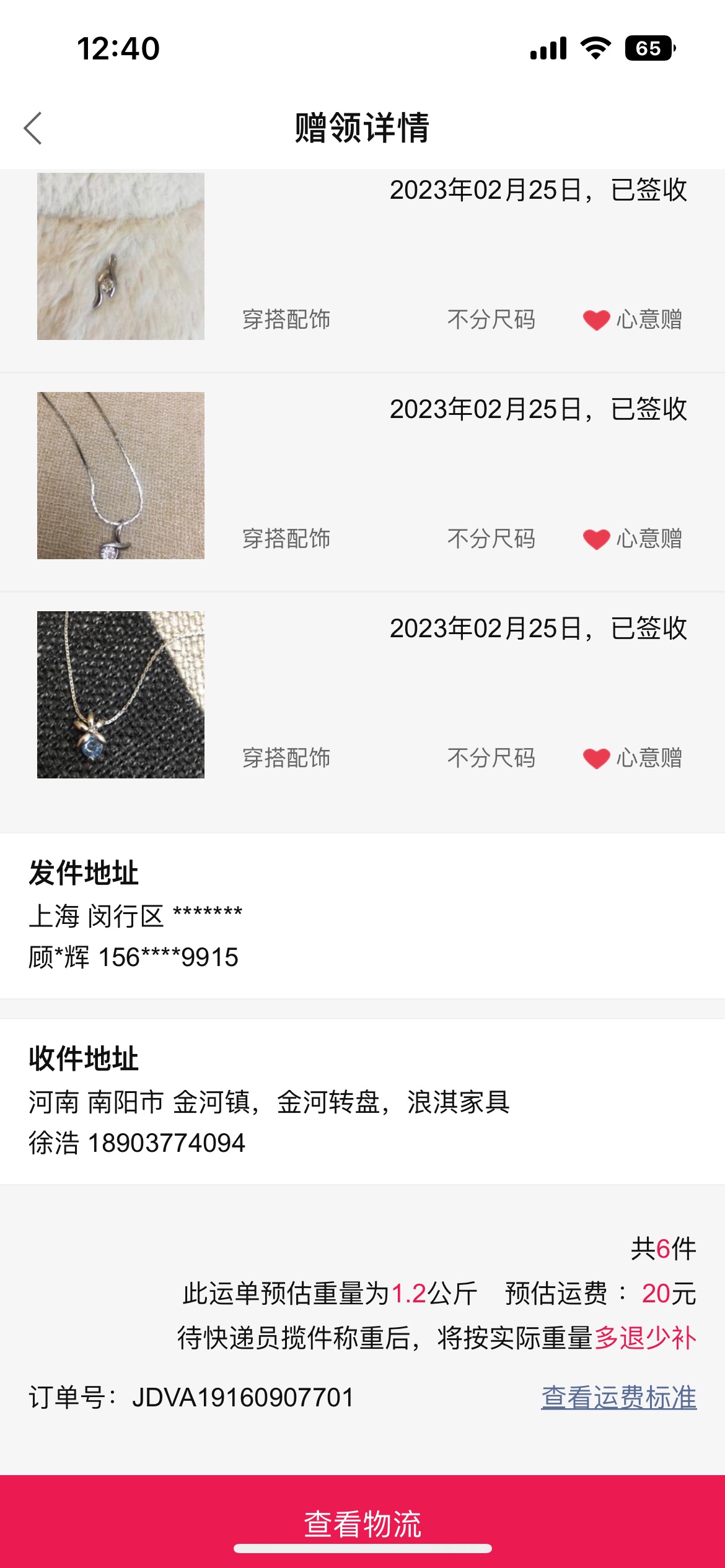Open the 查看运费标准 link
The image size is (725, 1568).
(619, 1398)
